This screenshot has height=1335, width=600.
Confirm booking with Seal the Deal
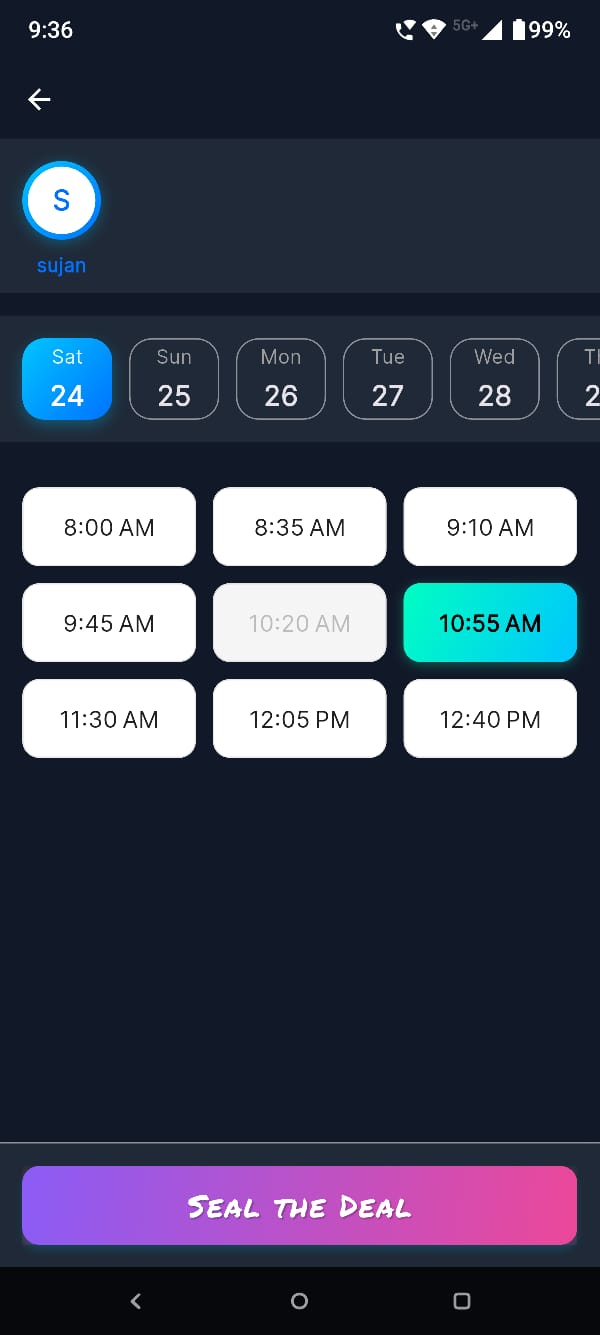(x=299, y=1206)
